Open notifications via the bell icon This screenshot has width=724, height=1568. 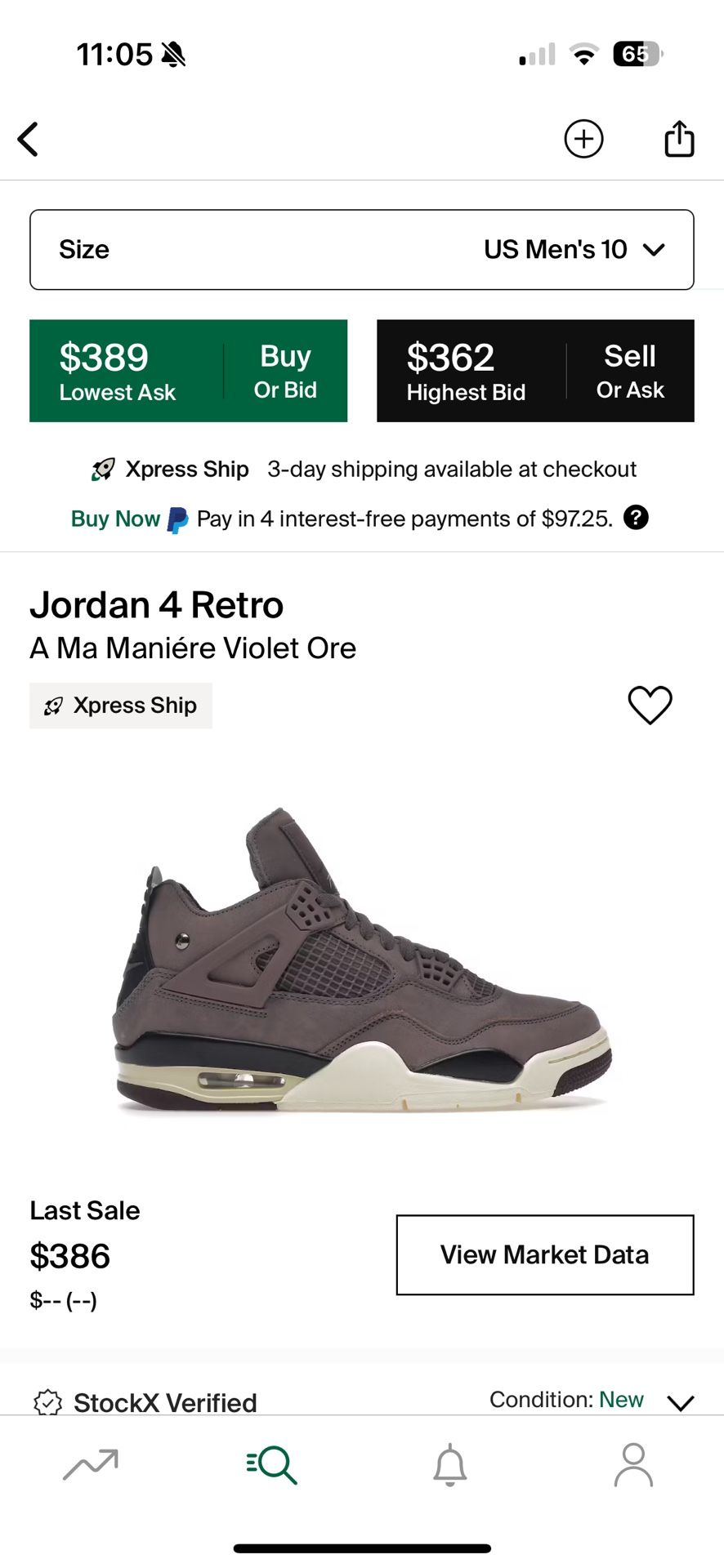click(452, 1466)
